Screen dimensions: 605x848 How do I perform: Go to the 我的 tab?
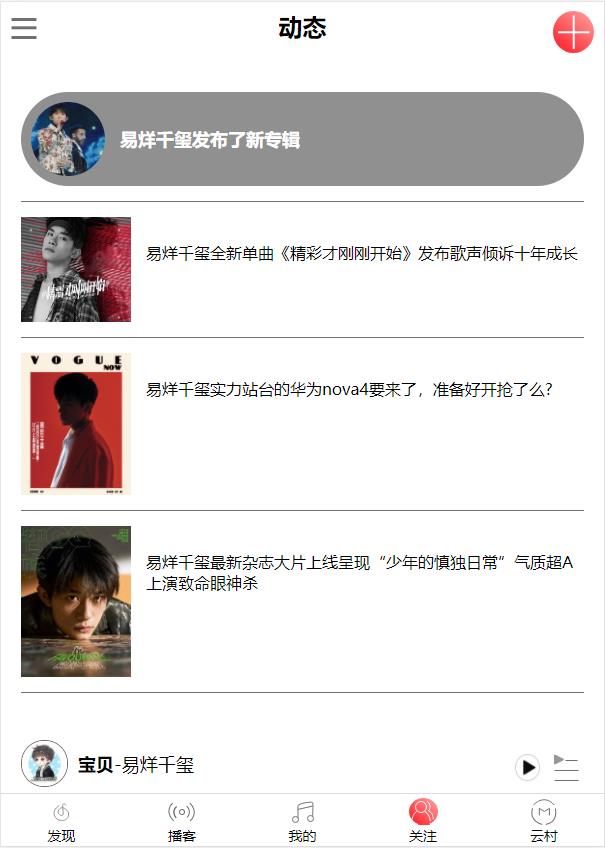coord(302,822)
